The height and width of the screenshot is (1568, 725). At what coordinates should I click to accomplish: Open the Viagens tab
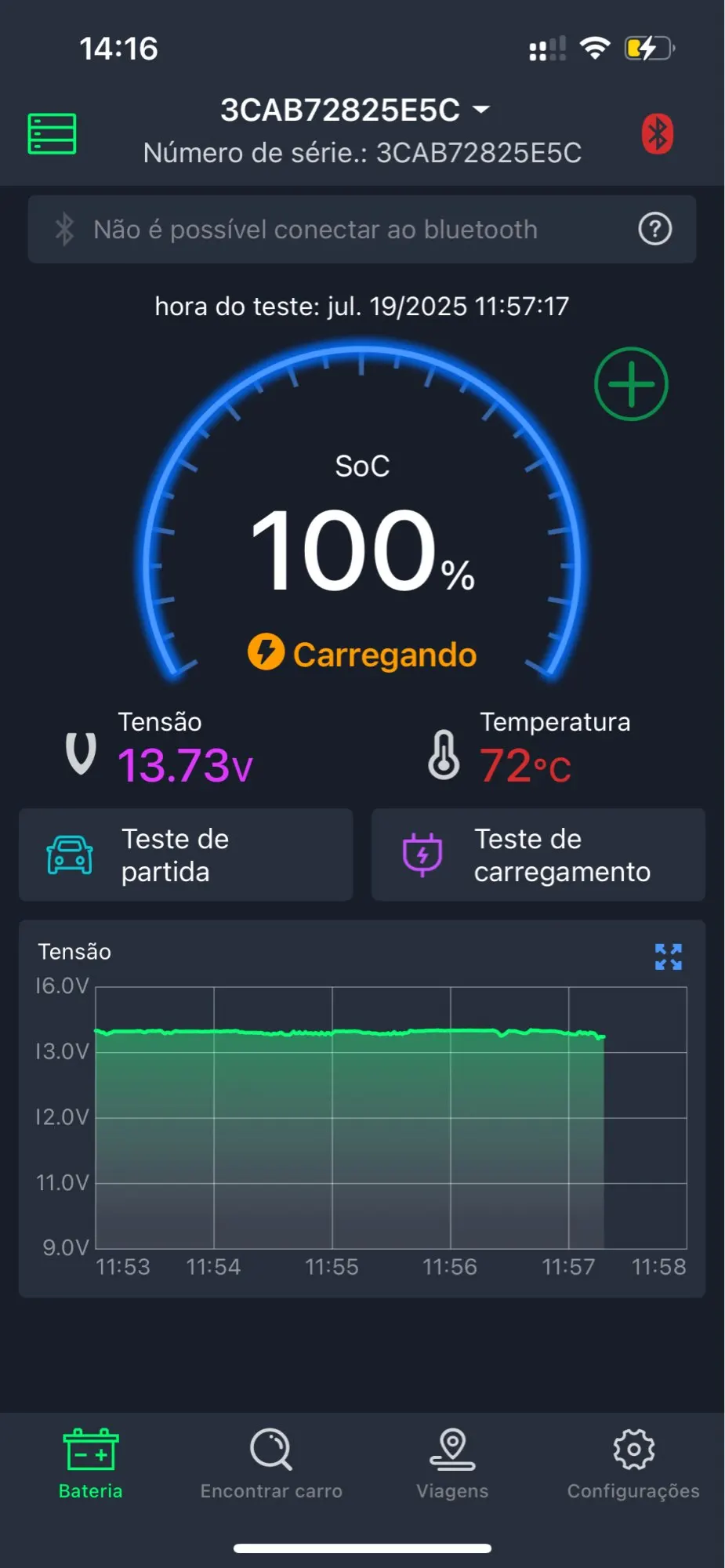pos(452,1464)
